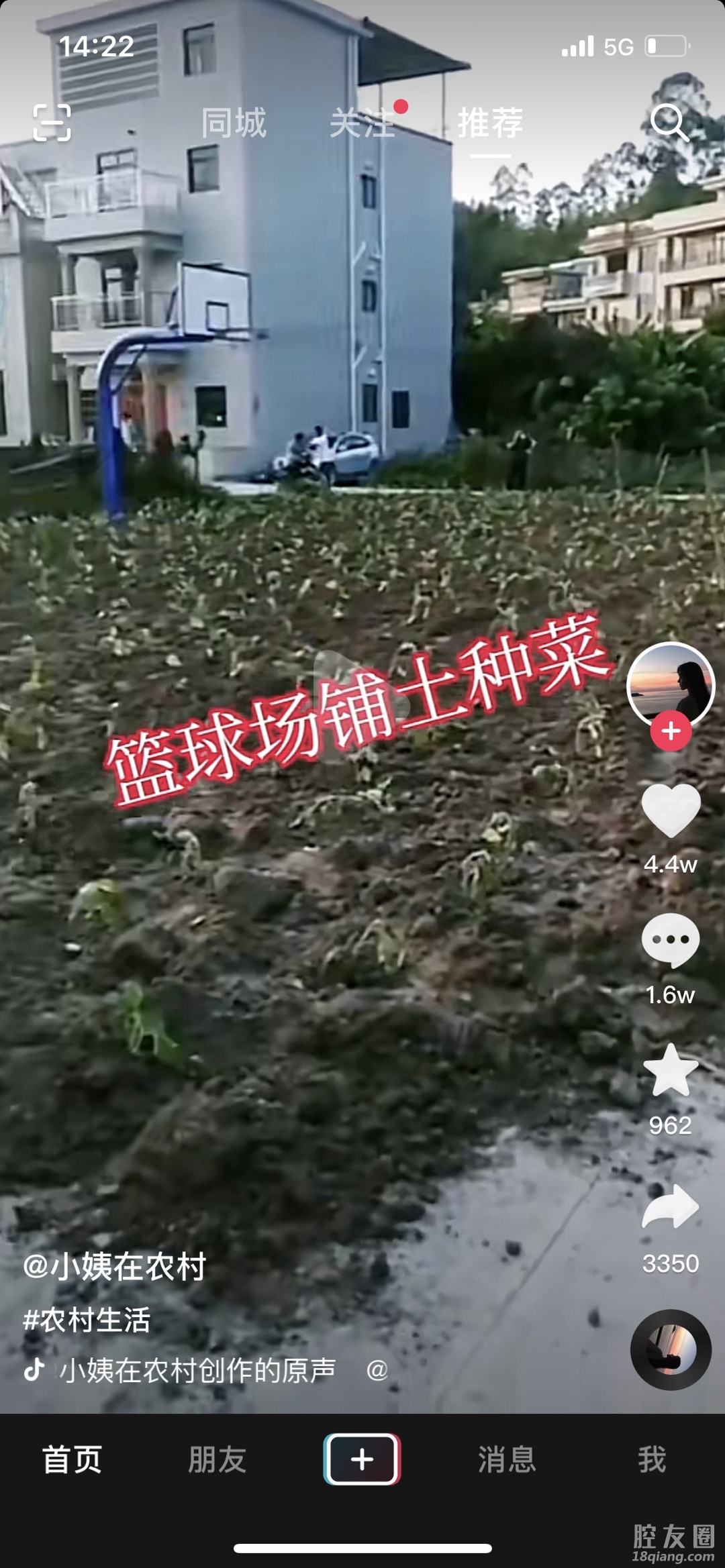
Task: Switch to the 关注 tab
Action: [x=362, y=123]
